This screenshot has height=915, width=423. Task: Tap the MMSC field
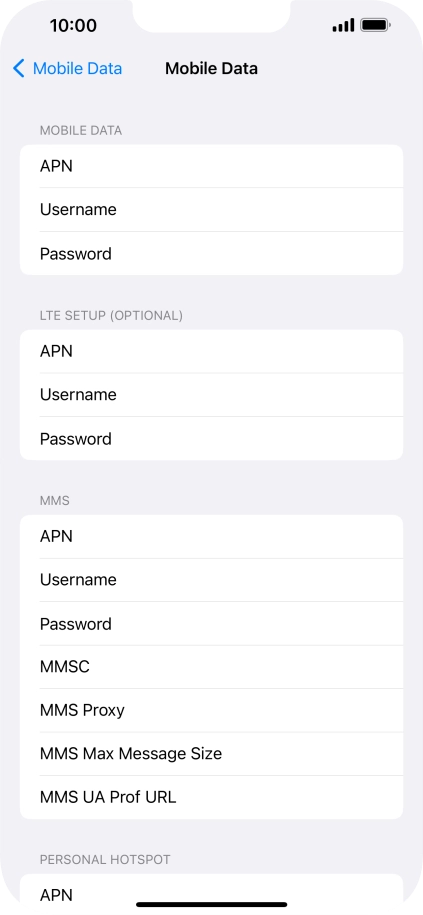pos(211,667)
